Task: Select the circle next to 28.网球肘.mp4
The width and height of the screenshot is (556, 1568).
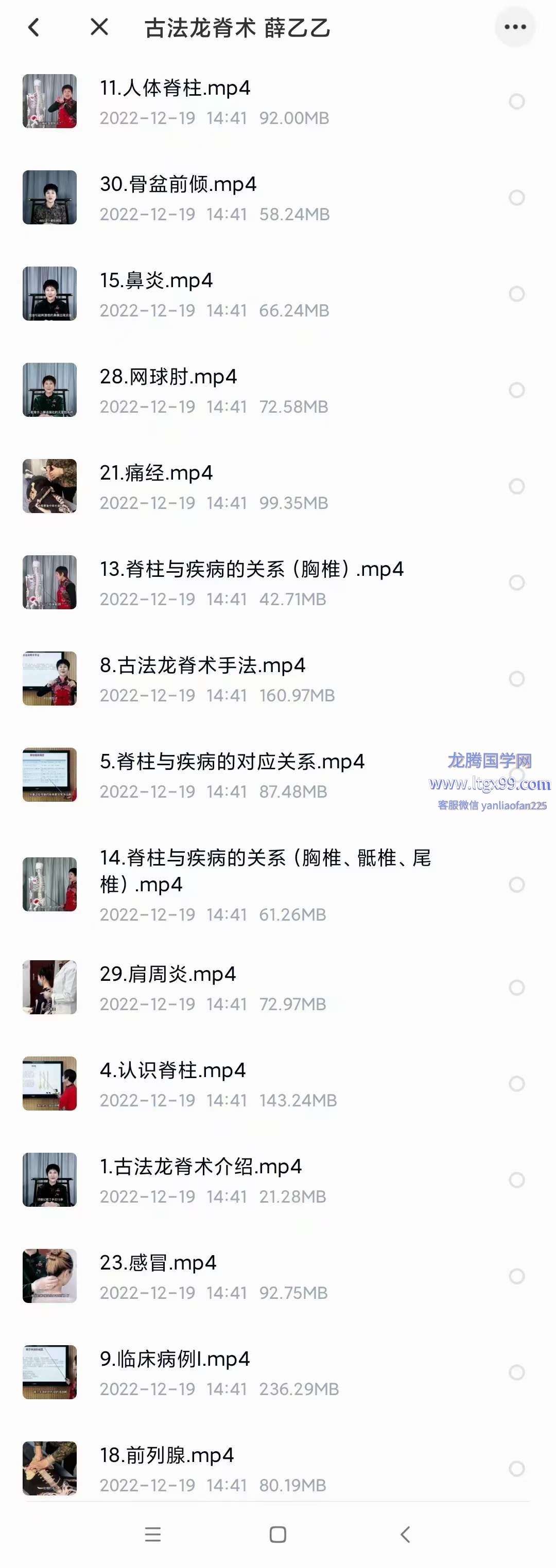Action: pyautogui.click(x=516, y=390)
